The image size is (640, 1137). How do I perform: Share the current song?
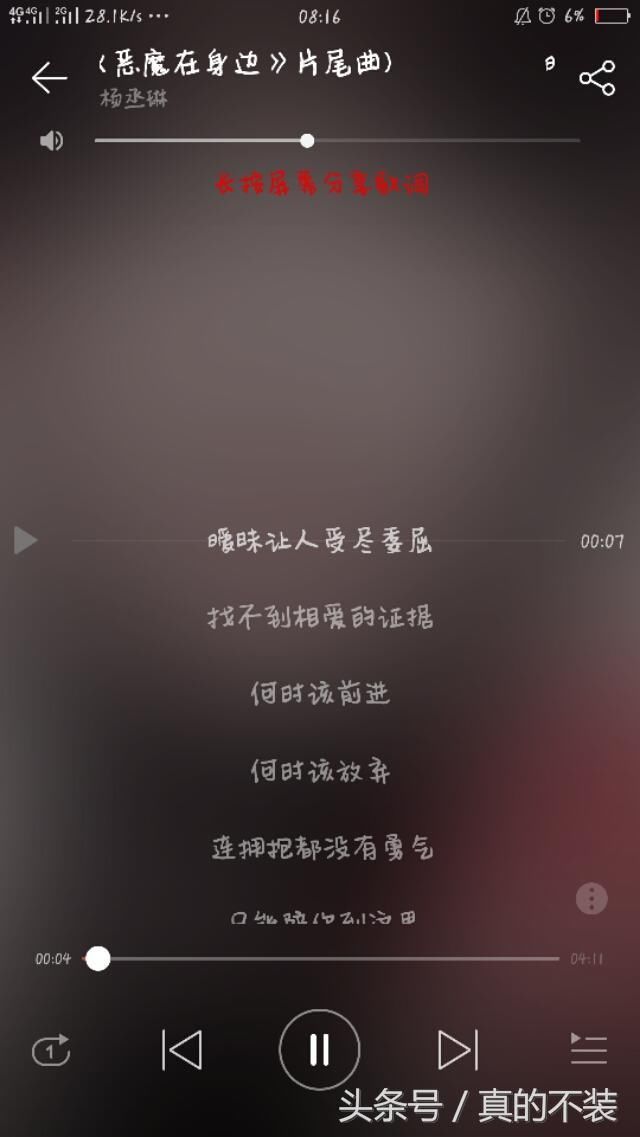coord(597,78)
